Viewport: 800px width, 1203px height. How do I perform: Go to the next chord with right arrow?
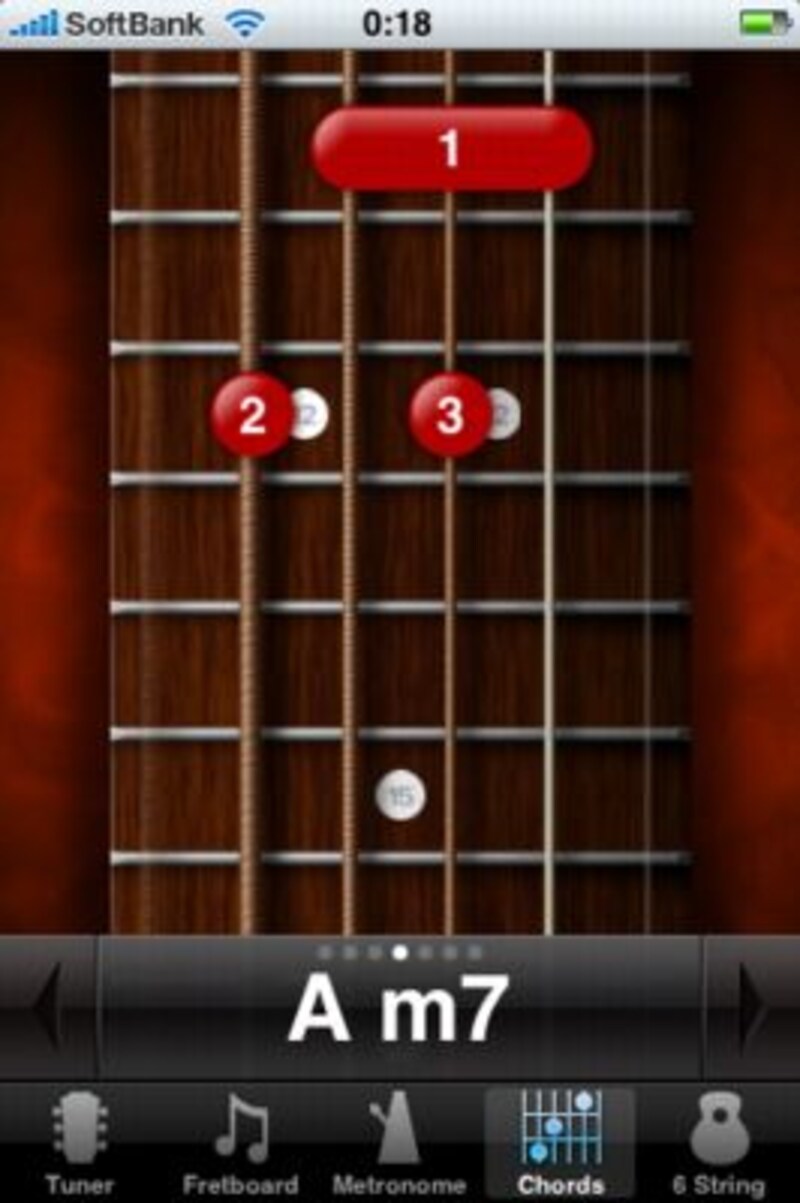coord(752,1006)
